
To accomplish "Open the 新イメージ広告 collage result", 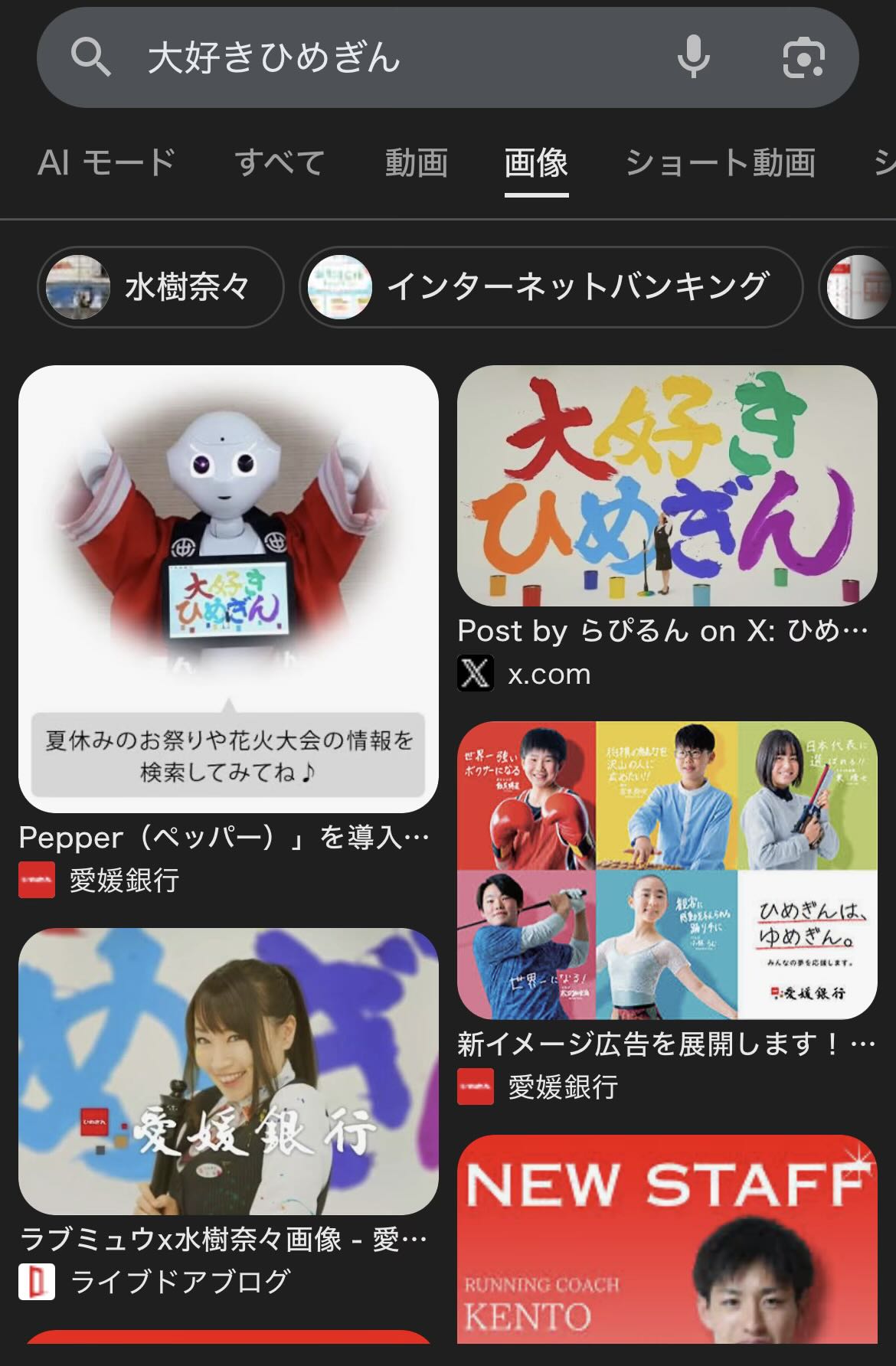I will coord(667,870).
